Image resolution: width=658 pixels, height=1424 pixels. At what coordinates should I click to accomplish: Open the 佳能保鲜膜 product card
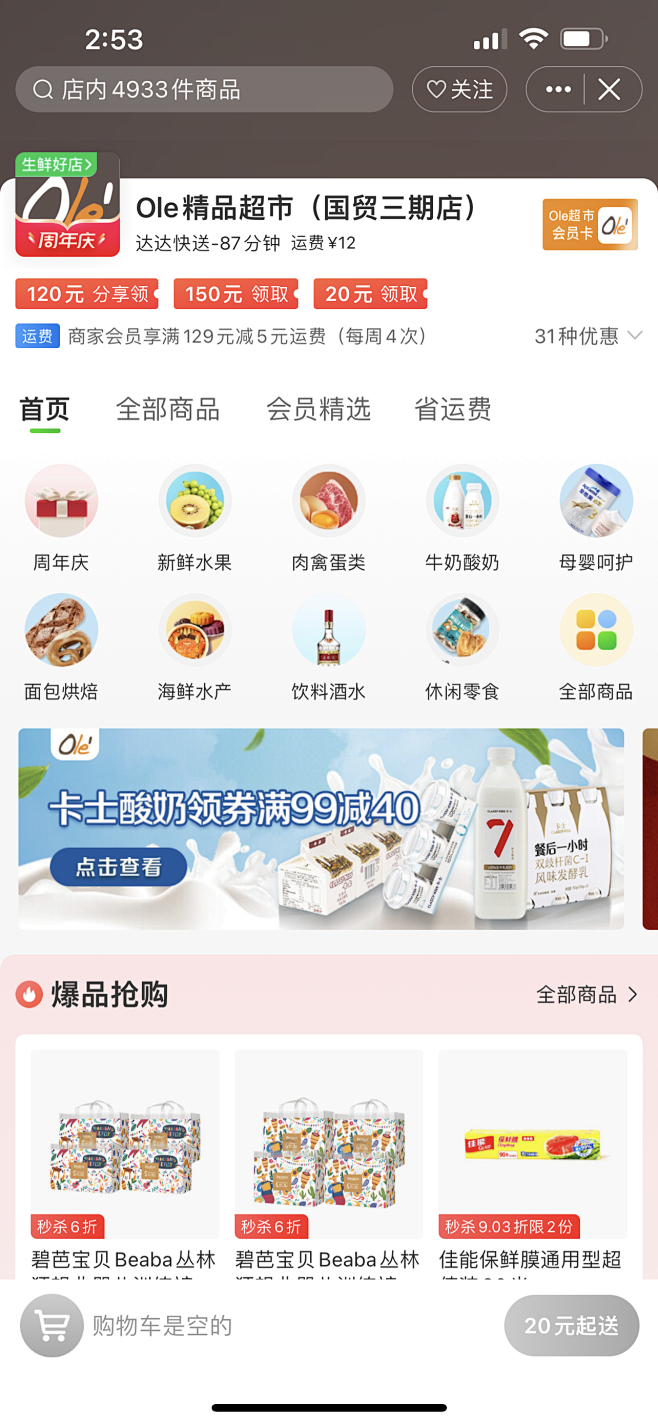[x=532, y=1160]
